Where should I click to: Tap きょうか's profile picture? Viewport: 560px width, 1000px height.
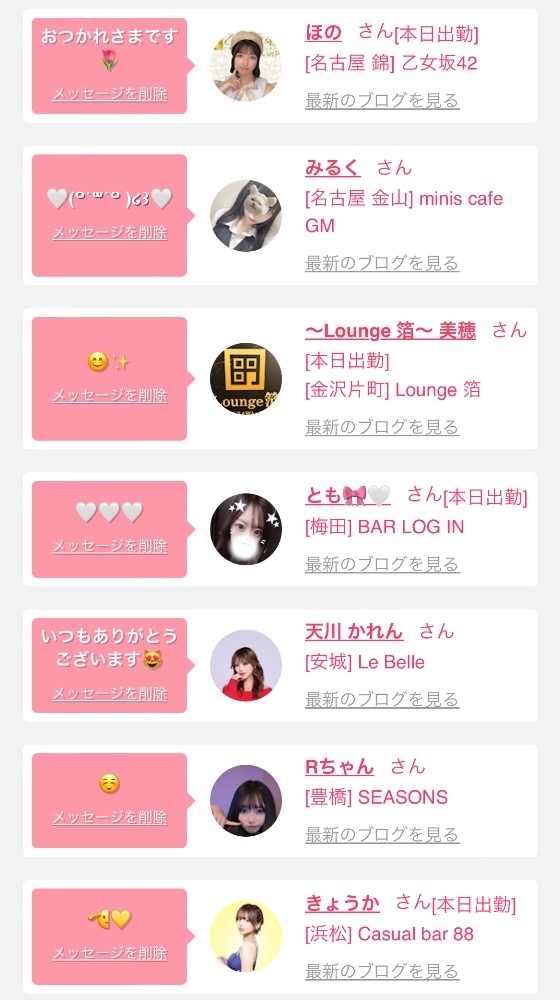click(246, 936)
